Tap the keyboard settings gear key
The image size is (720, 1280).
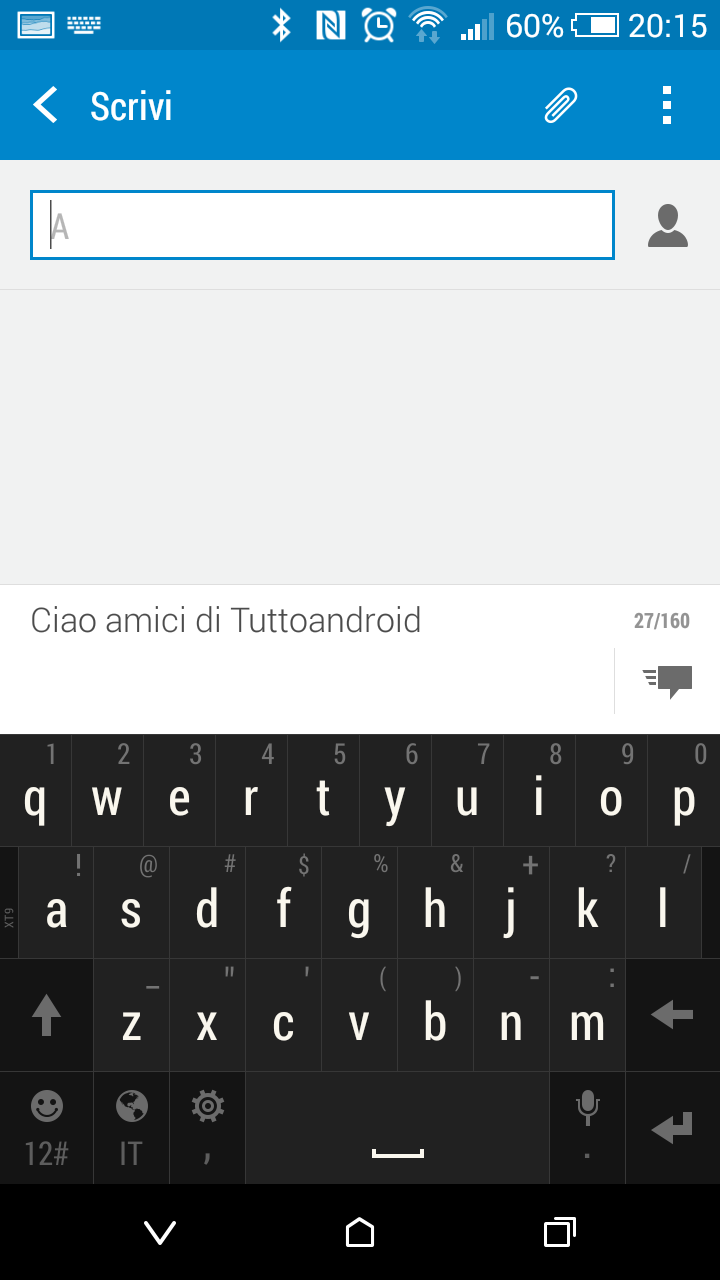click(x=207, y=1128)
